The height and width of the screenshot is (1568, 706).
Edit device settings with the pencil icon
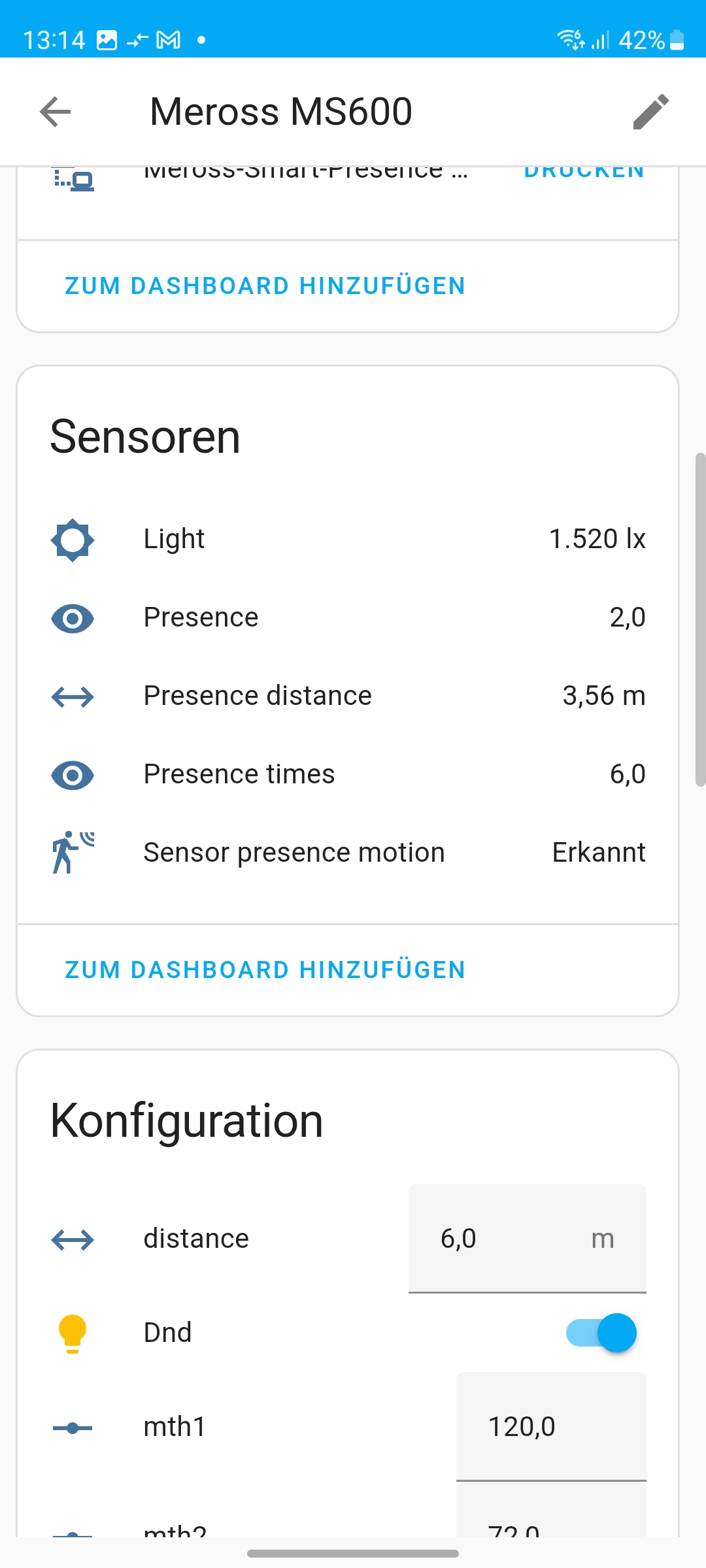click(650, 112)
